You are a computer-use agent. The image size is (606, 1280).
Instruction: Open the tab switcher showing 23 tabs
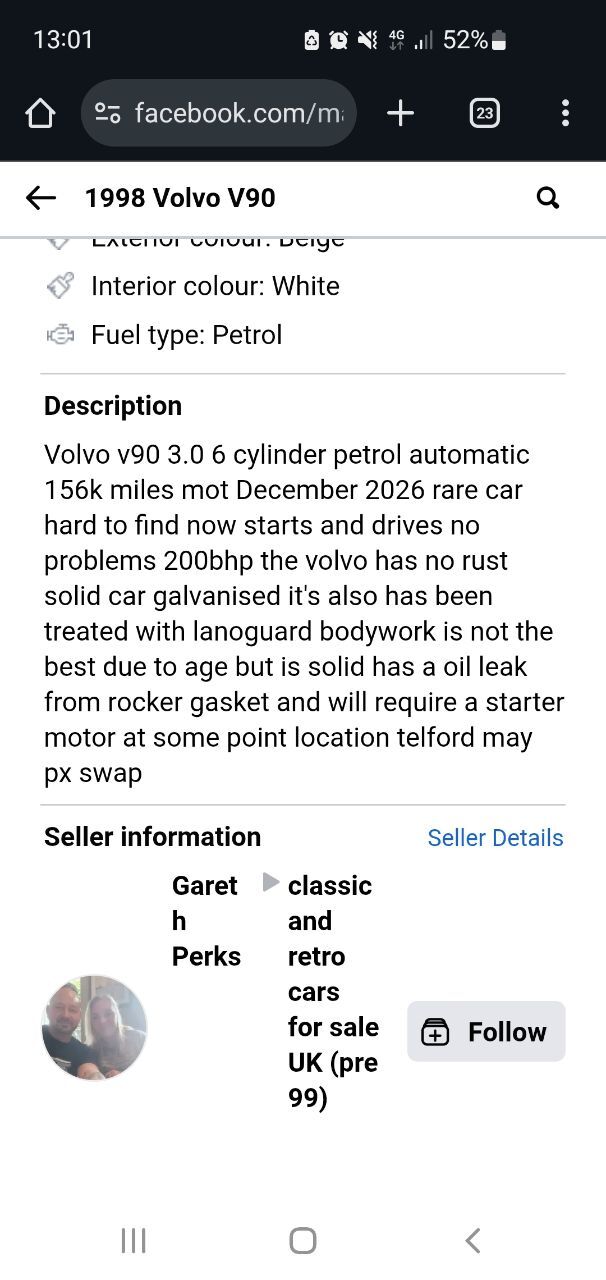pos(485,113)
